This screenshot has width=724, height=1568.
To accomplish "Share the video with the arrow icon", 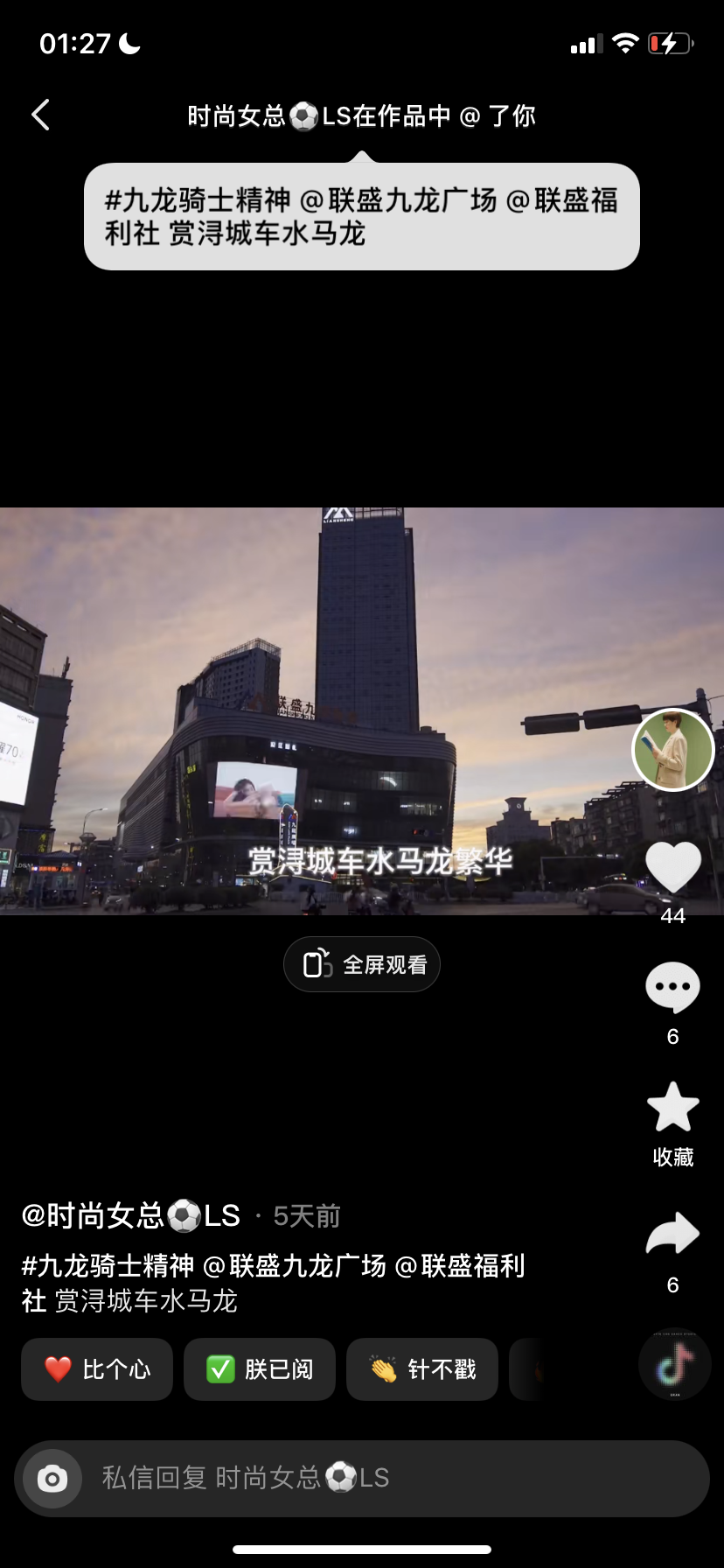I will click(672, 1235).
